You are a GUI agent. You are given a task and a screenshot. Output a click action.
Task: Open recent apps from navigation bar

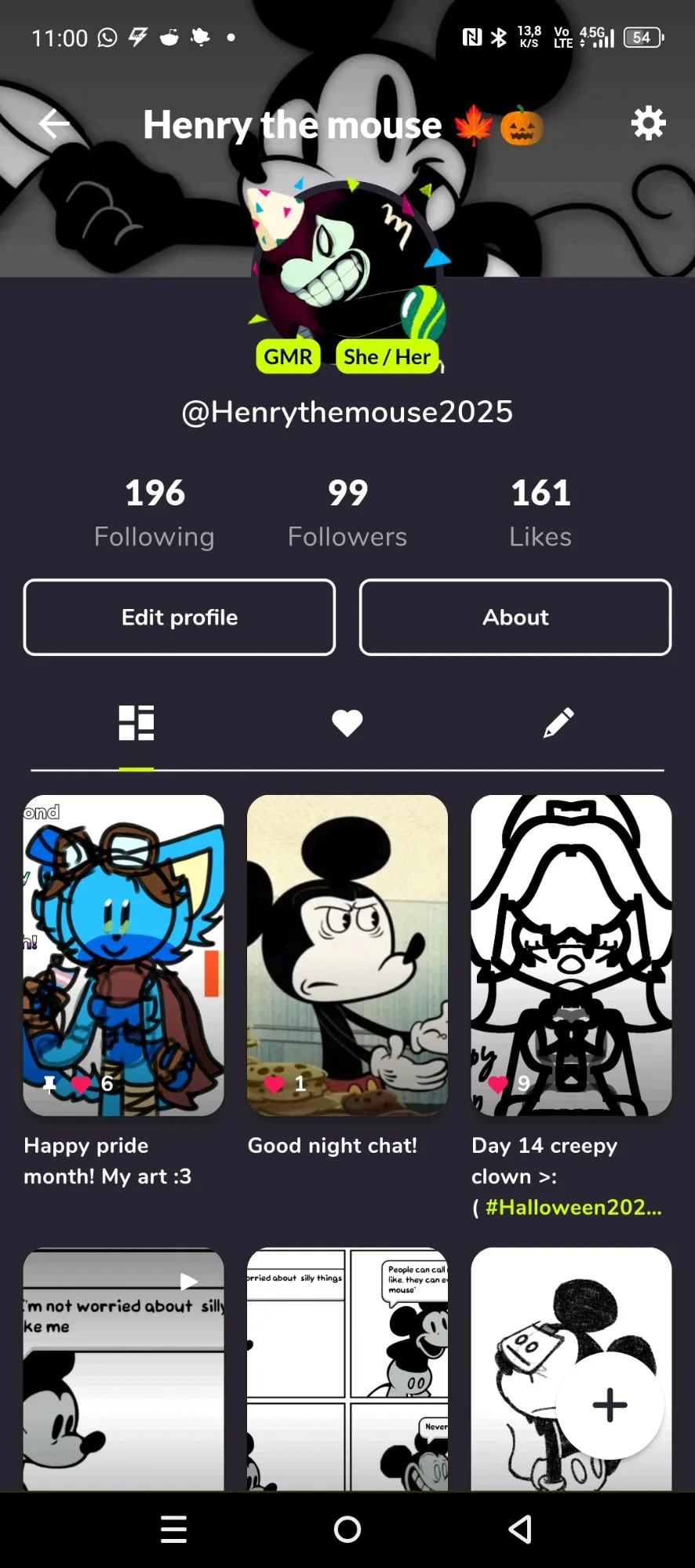click(x=173, y=1529)
